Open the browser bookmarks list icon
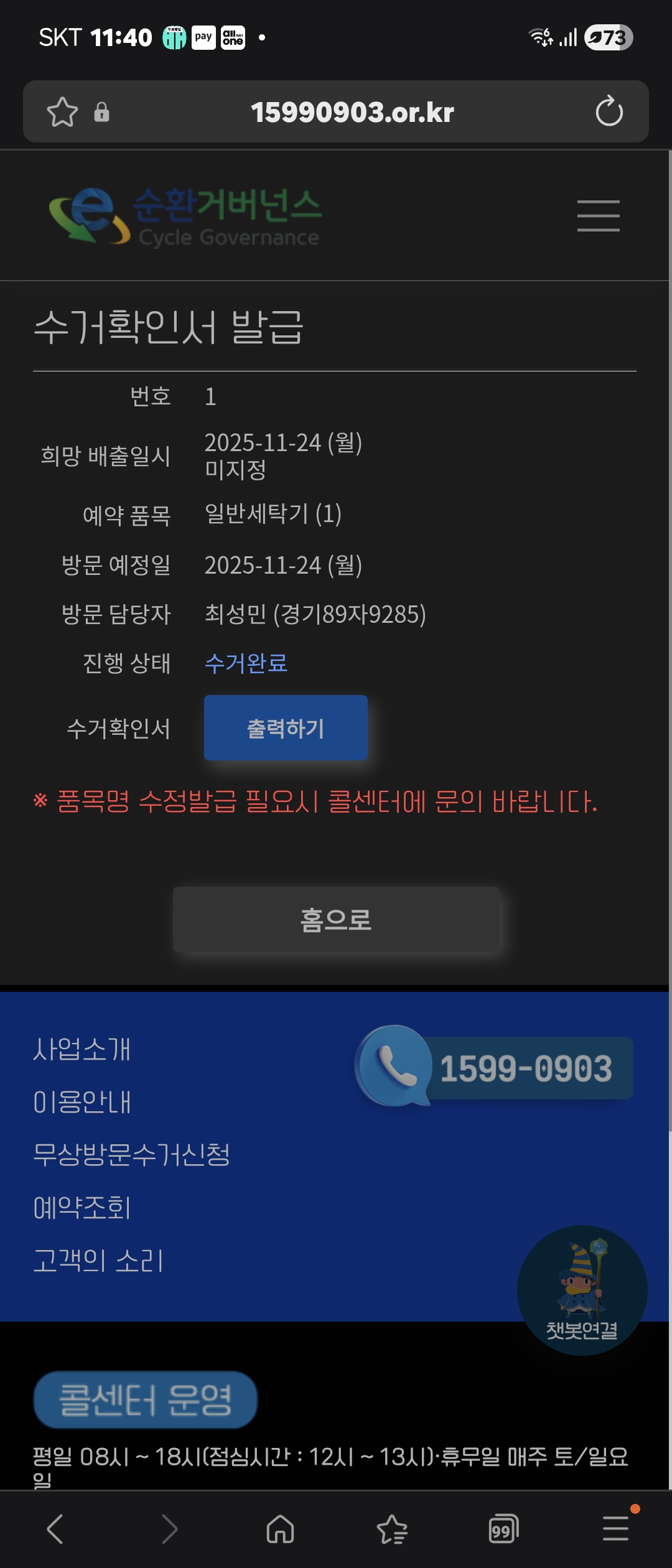This screenshot has height=1568, width=672. [392, 1529]
